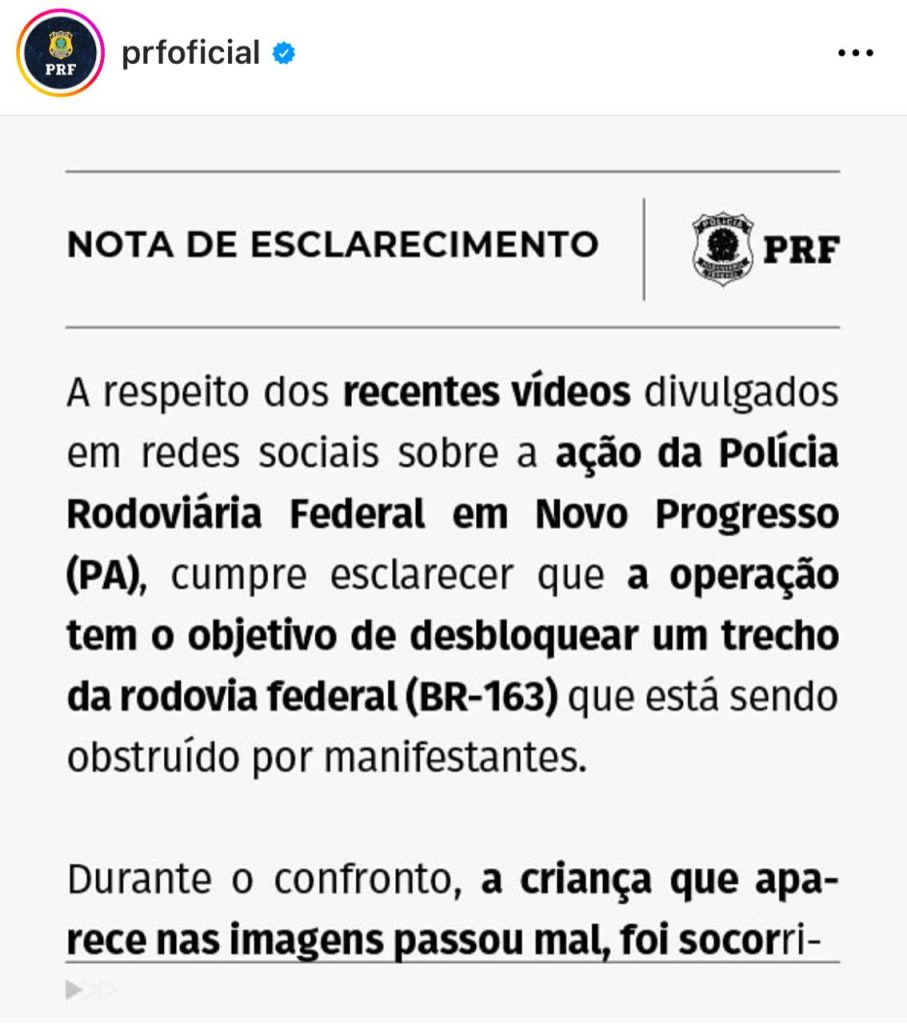Open the prfoficial username profile link
907x1024 pixels.
click(190, 52)
